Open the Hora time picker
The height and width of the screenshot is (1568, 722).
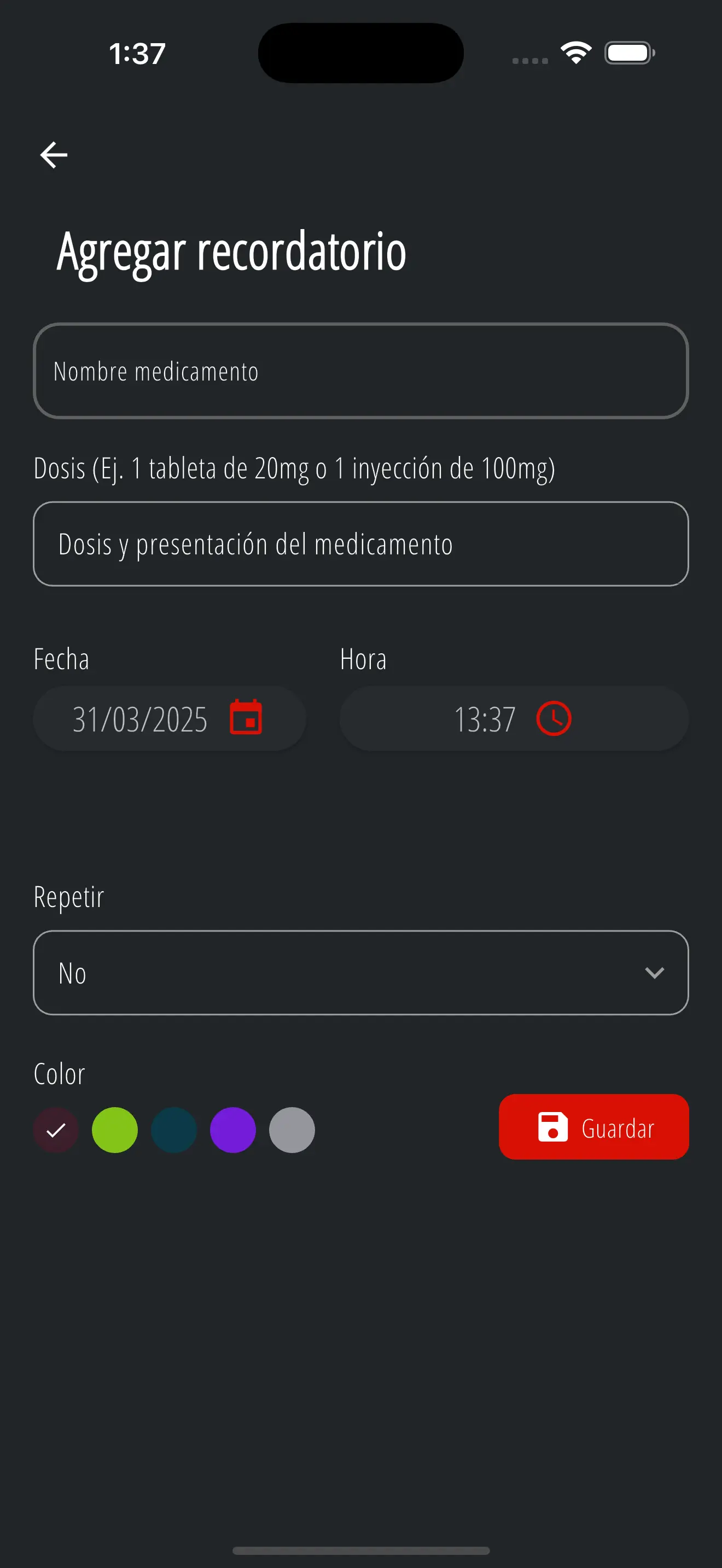click(x=513, y=719)
